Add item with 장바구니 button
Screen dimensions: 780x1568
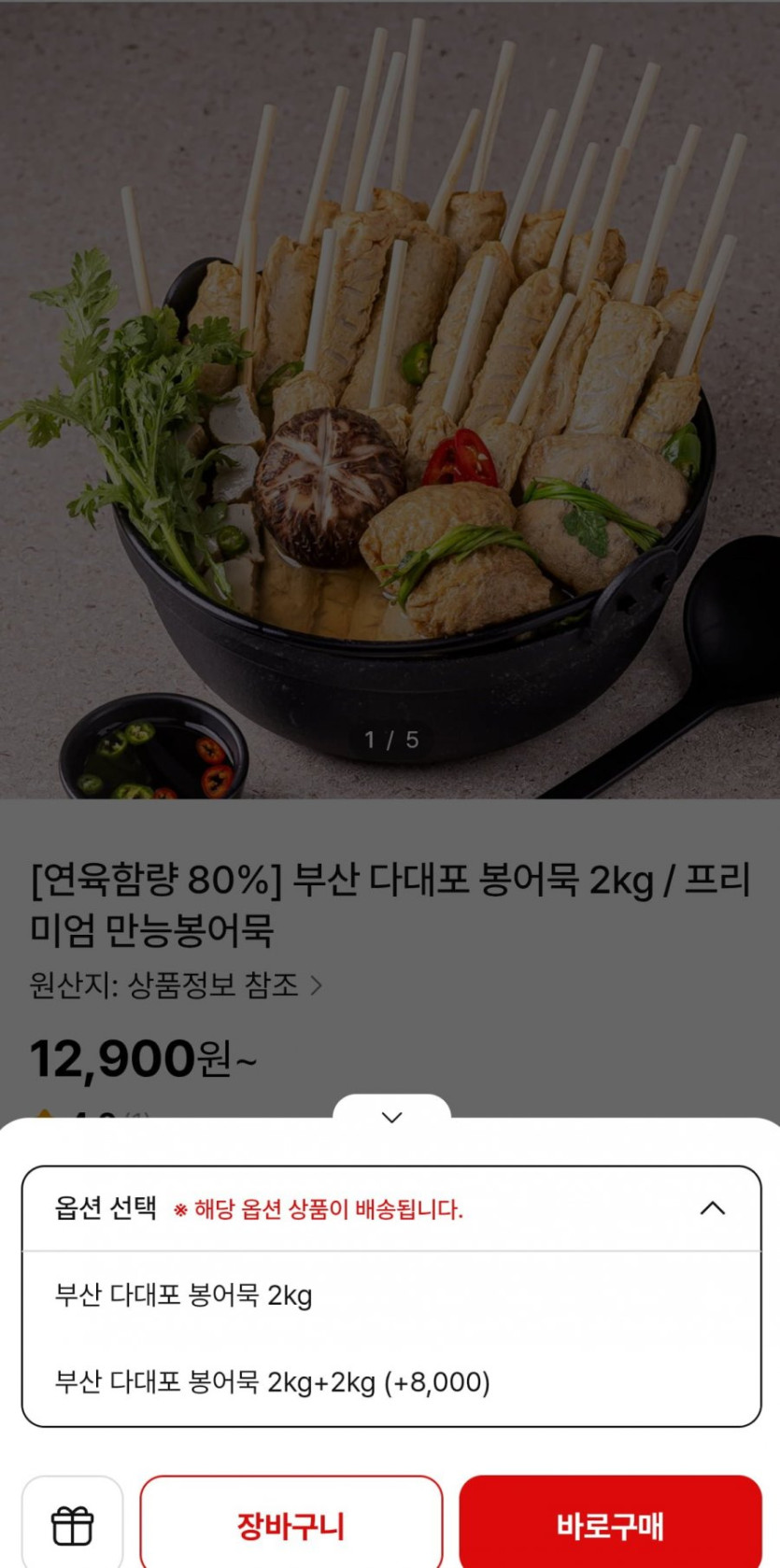(291, 1526)
